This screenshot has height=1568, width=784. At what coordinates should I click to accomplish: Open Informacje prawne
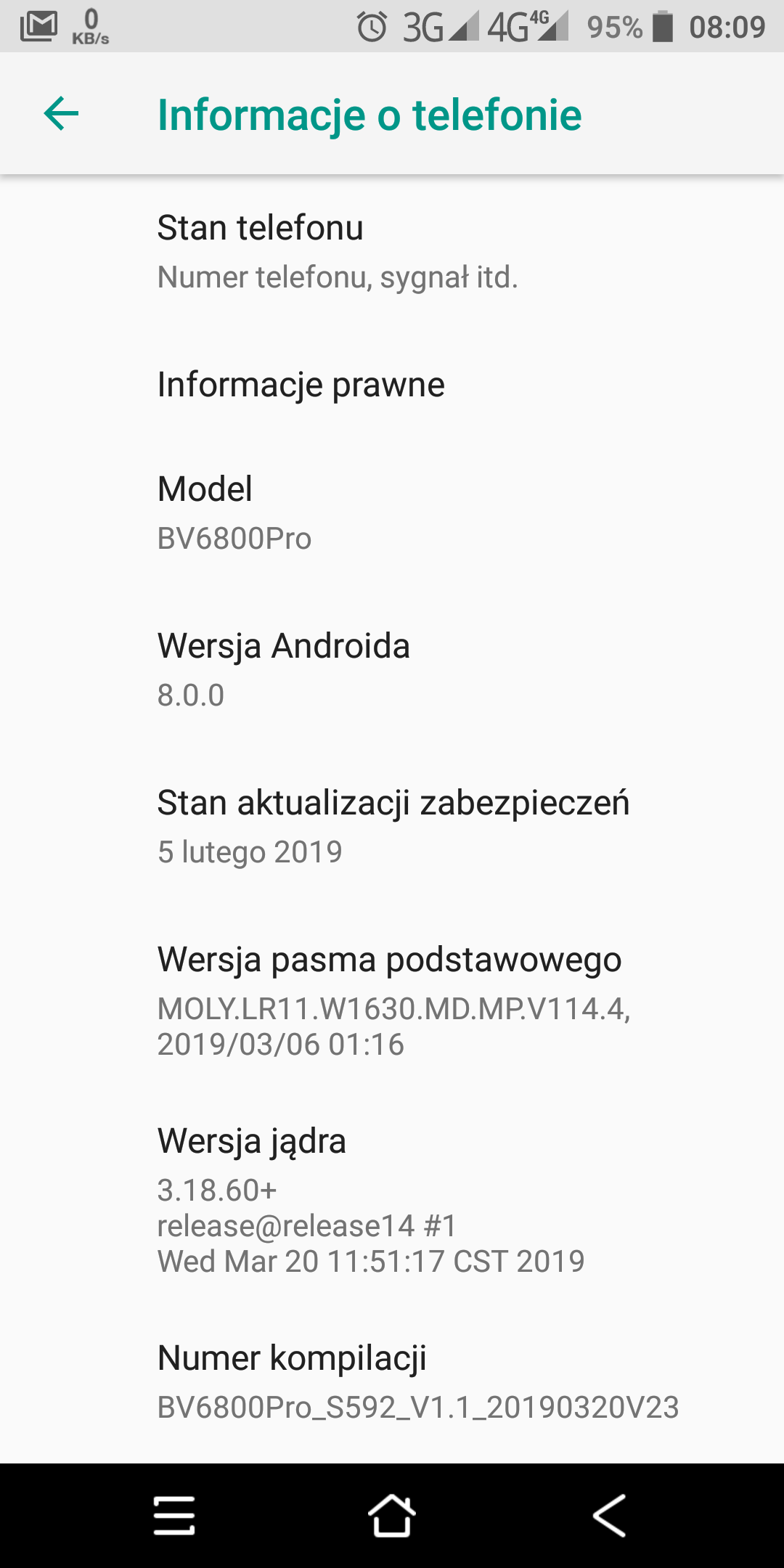point(392,385)
